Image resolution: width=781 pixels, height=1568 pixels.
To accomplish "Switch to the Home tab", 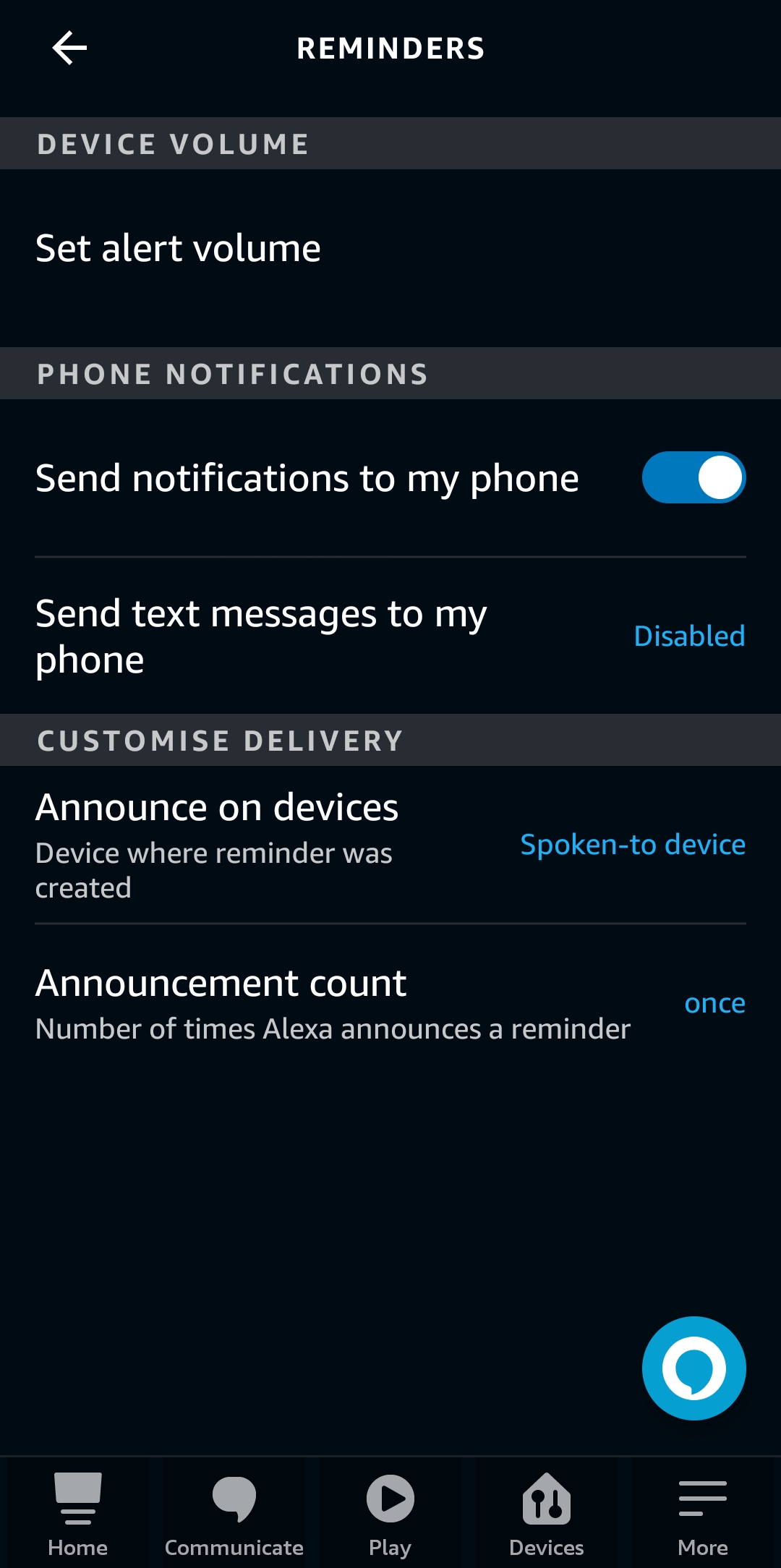I will [x=78, y=1513].
